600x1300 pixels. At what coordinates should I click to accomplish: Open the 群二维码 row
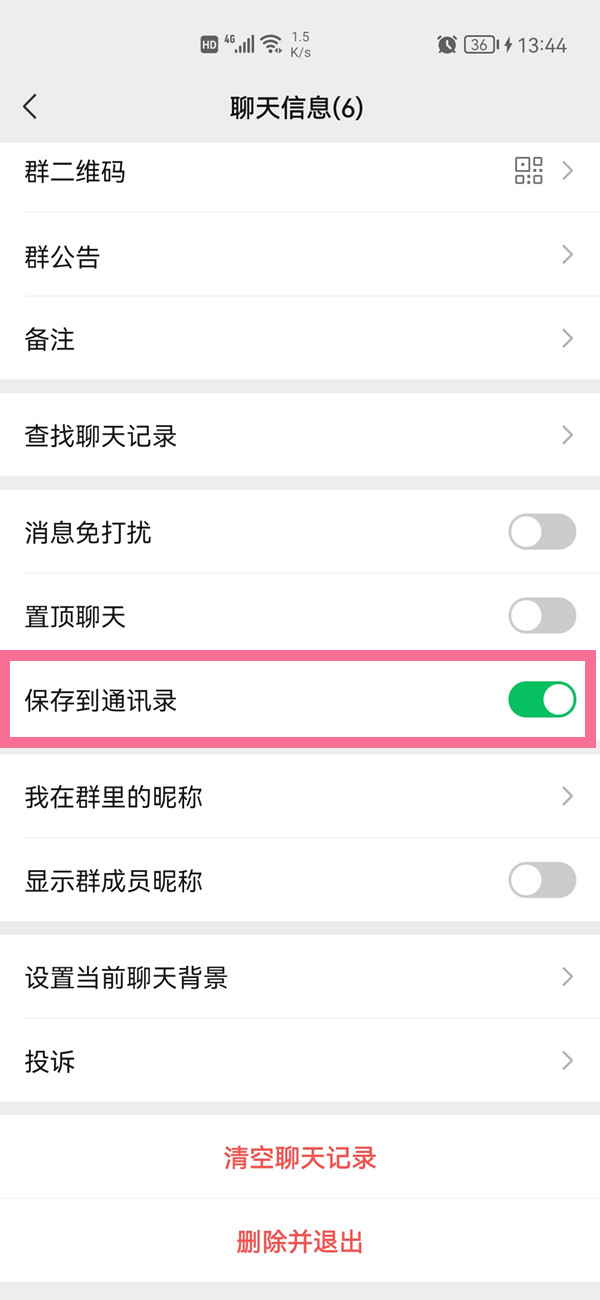pos(300,172)
